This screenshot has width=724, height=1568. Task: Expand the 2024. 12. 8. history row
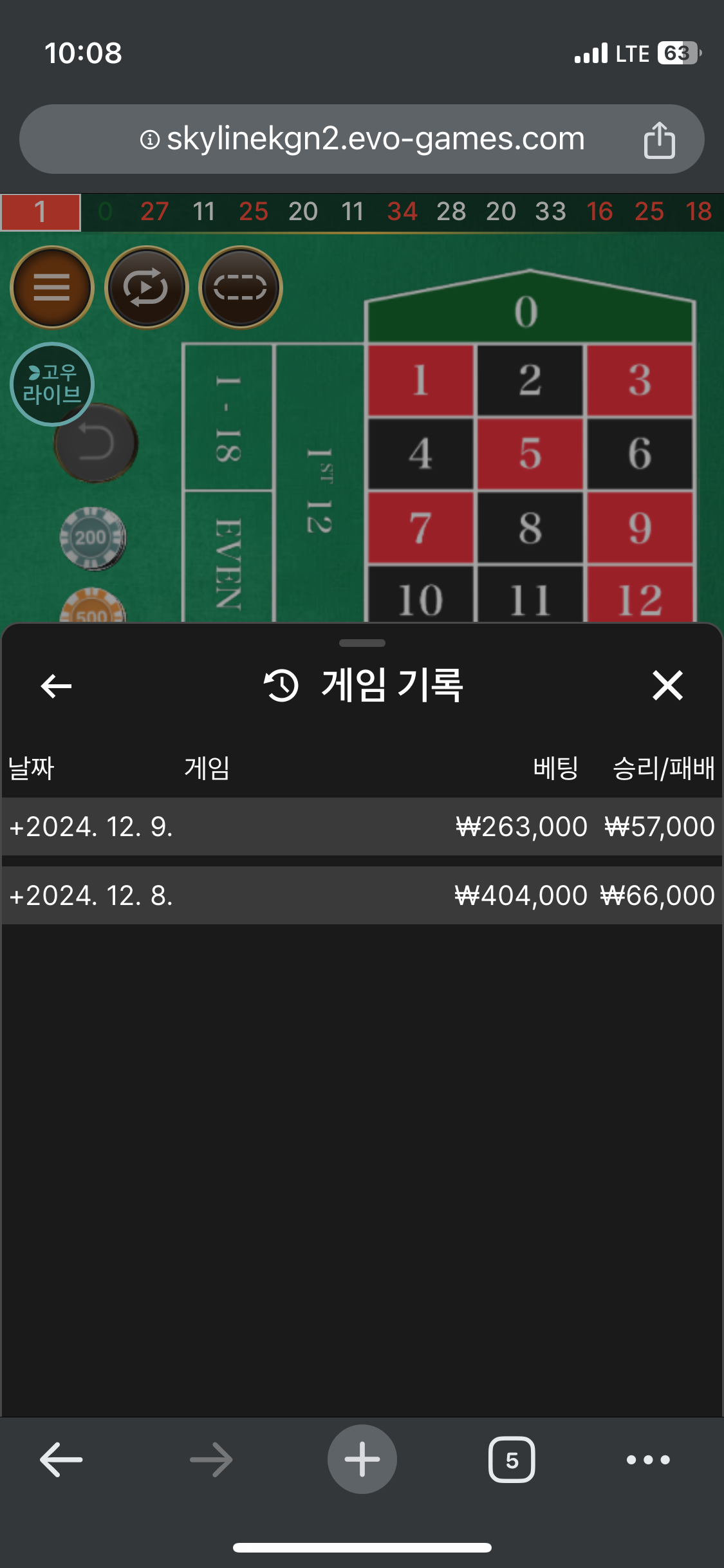[362, 895]
